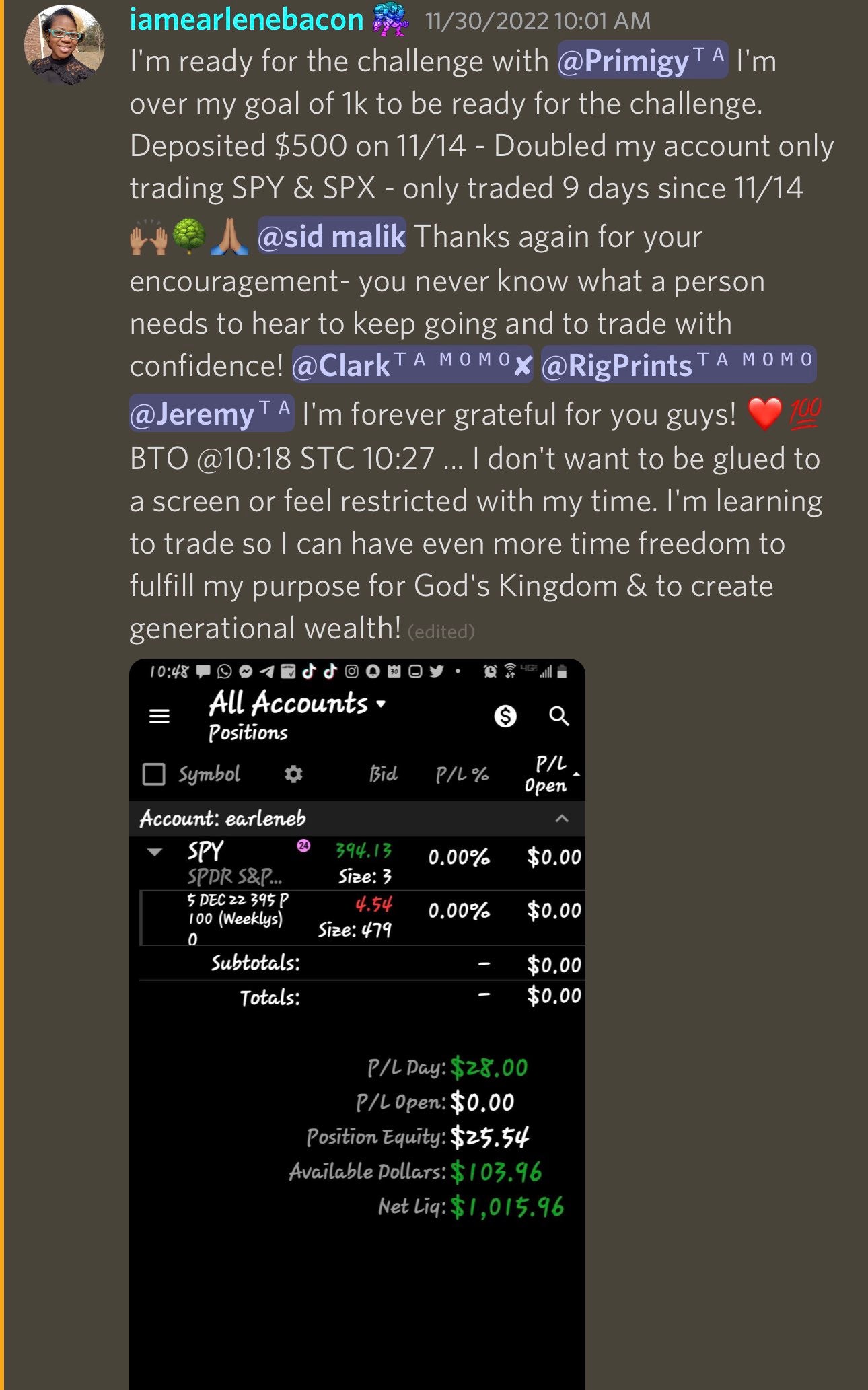Open the @Jeremy mention
This screenshot has width=868, height=1390.
(211, 414)
